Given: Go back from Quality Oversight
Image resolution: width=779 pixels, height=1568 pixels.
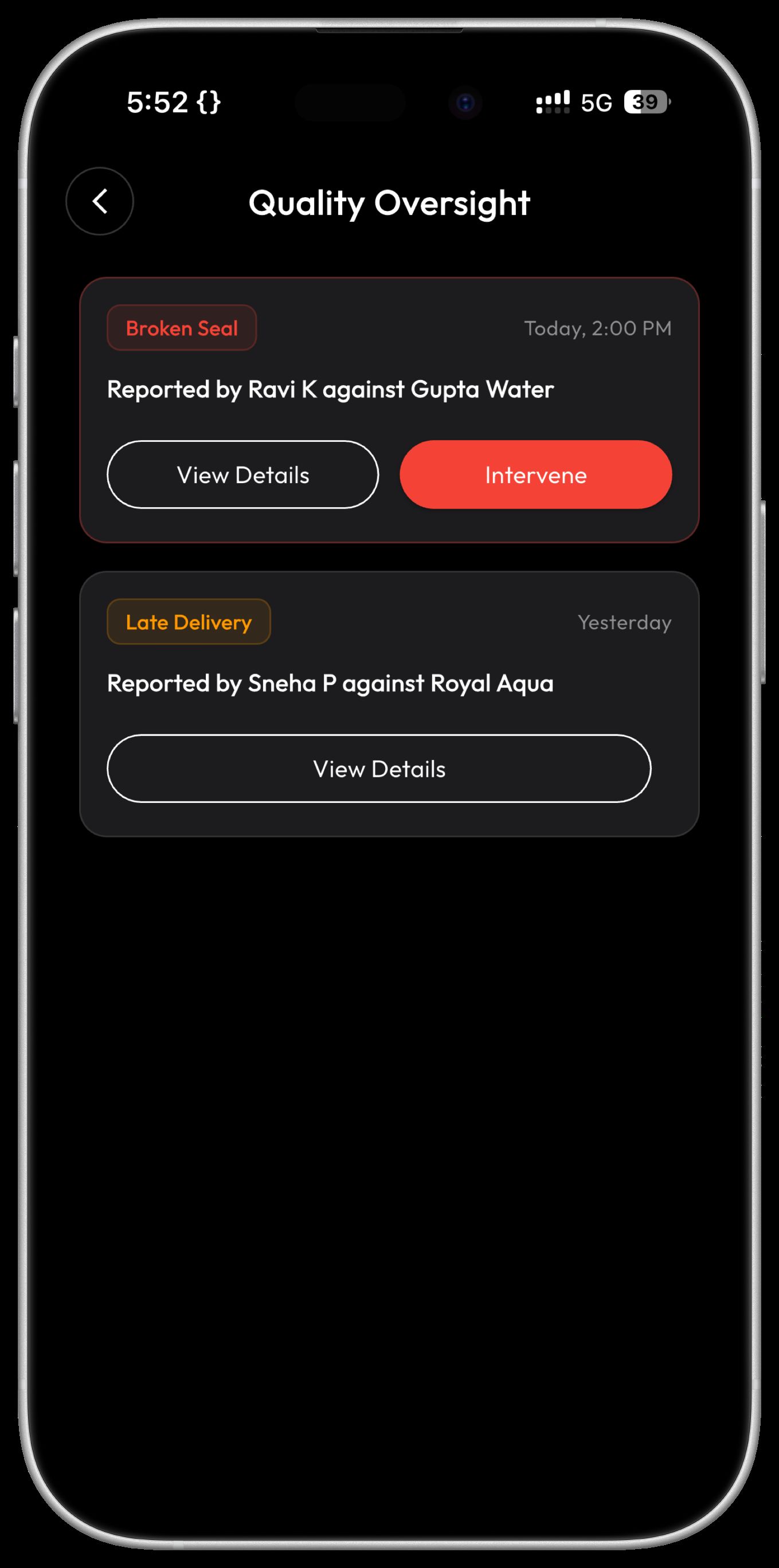Looking at the screenshot, I should point(99,202).
